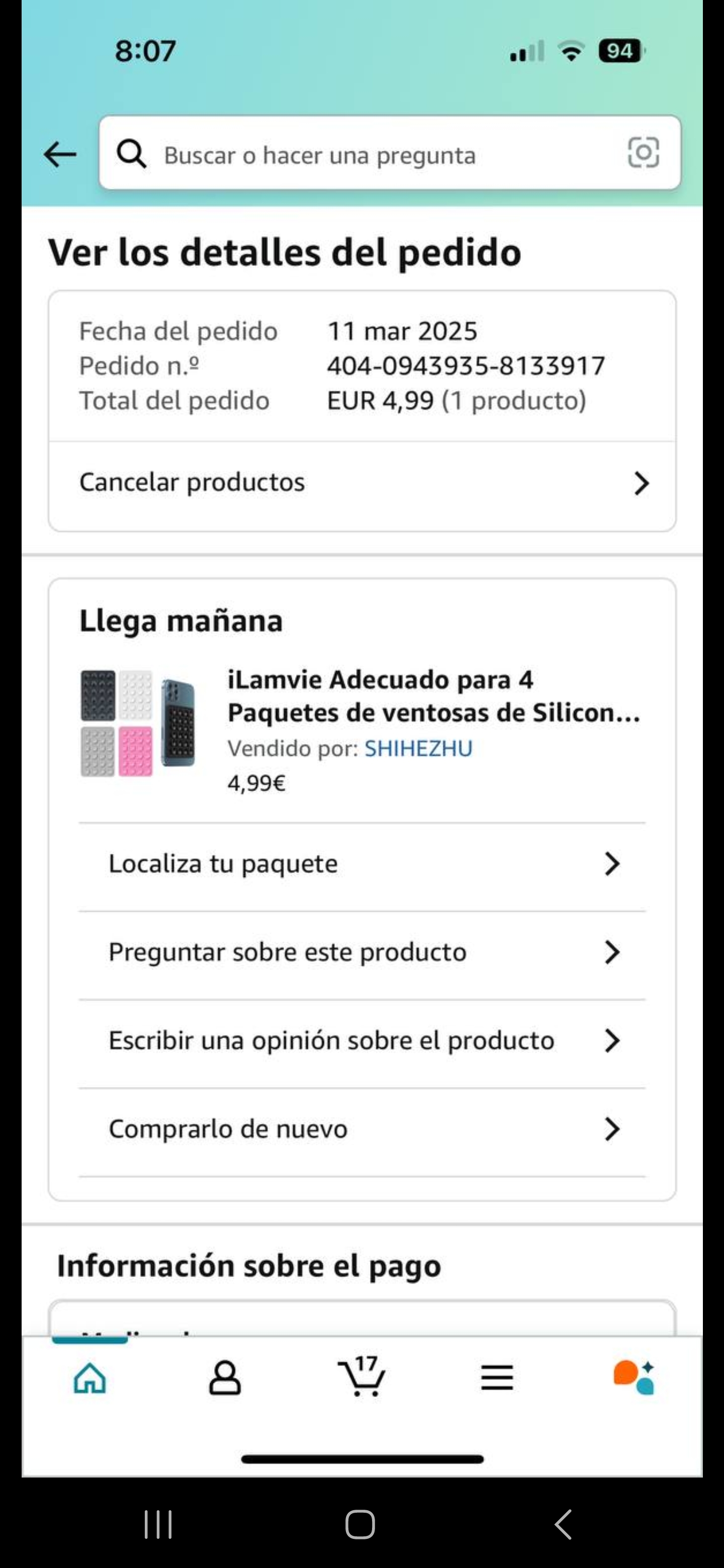Switch to the account profile tab
Image resolution: width=724 pixels, height=1568 pixels.
[x=225, y=1378]
